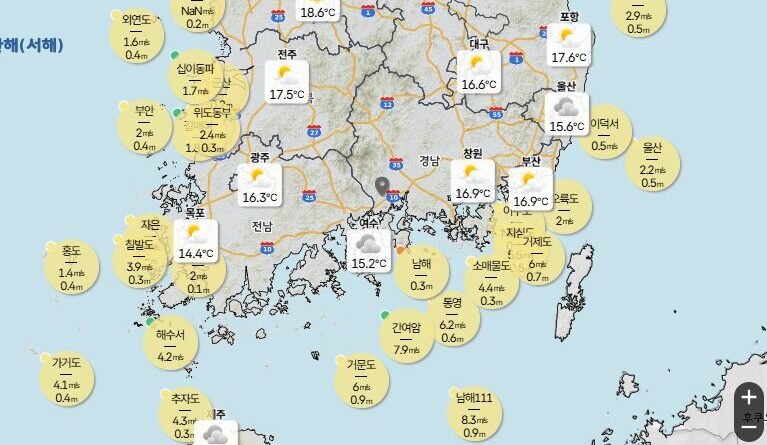Image resolution: width=767 pixels, height=445 pixels.
Task: Open 전주 17.5°C weather marker
Action: tap(287, 81)
